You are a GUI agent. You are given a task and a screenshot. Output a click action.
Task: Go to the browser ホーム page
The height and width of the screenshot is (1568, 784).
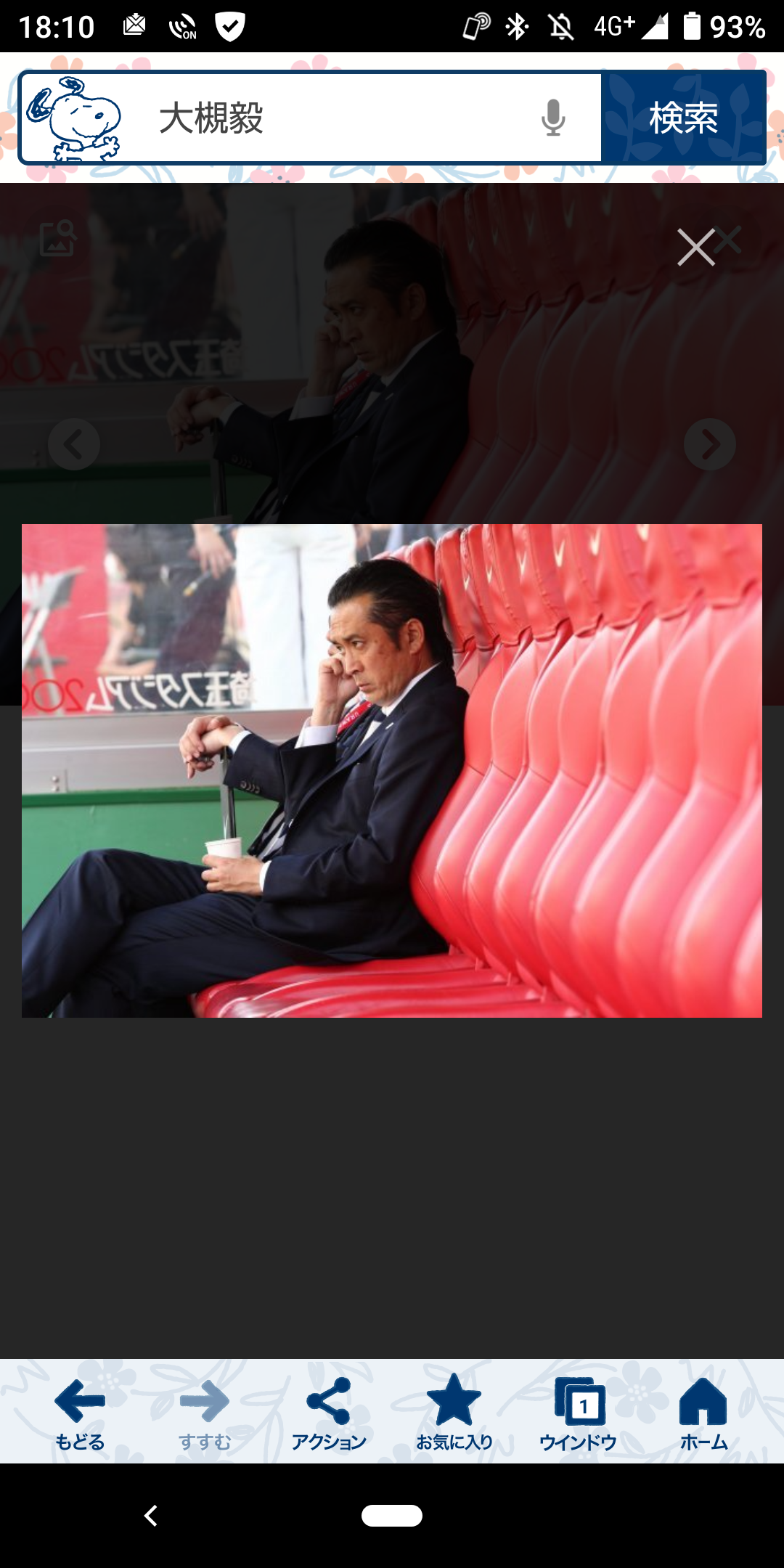[x=703, y=1412]
